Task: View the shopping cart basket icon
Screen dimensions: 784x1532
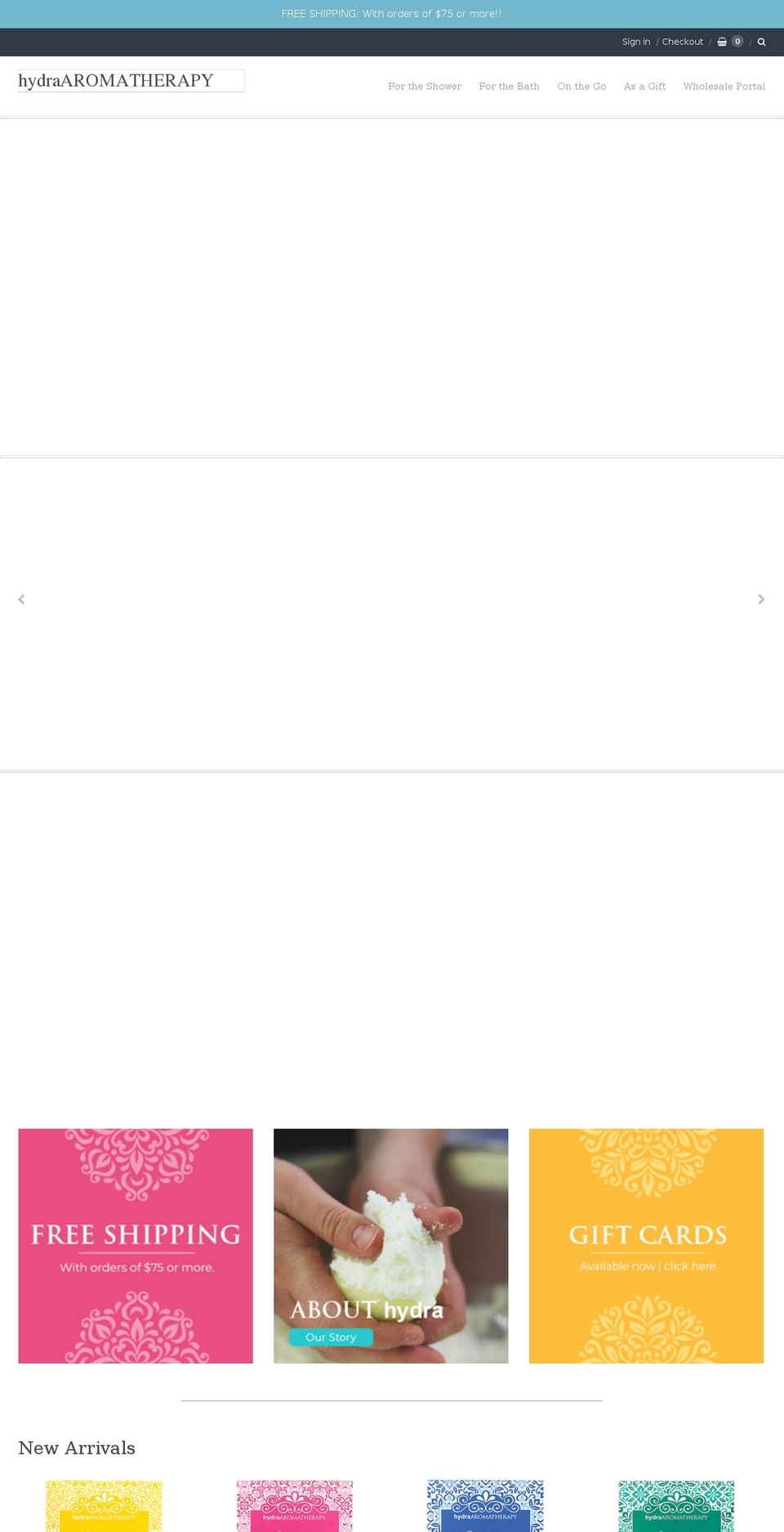Action: [x=722, y=42]
